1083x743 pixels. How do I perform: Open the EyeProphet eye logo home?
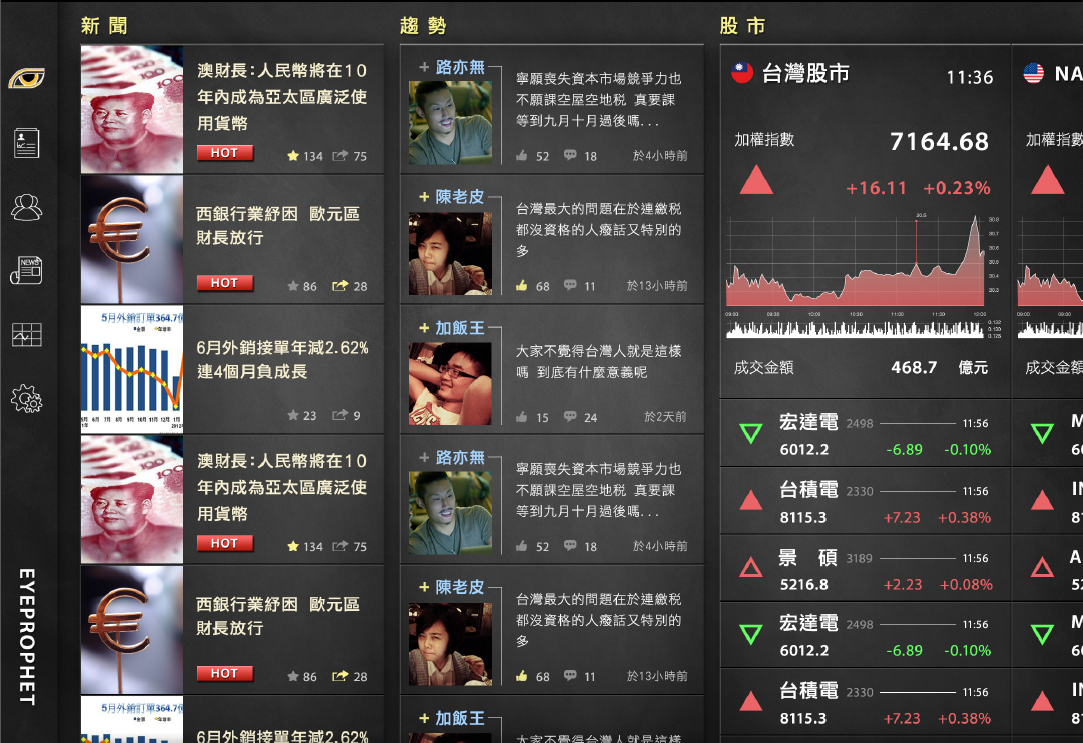pyautogui.click(x=27, y=78)
